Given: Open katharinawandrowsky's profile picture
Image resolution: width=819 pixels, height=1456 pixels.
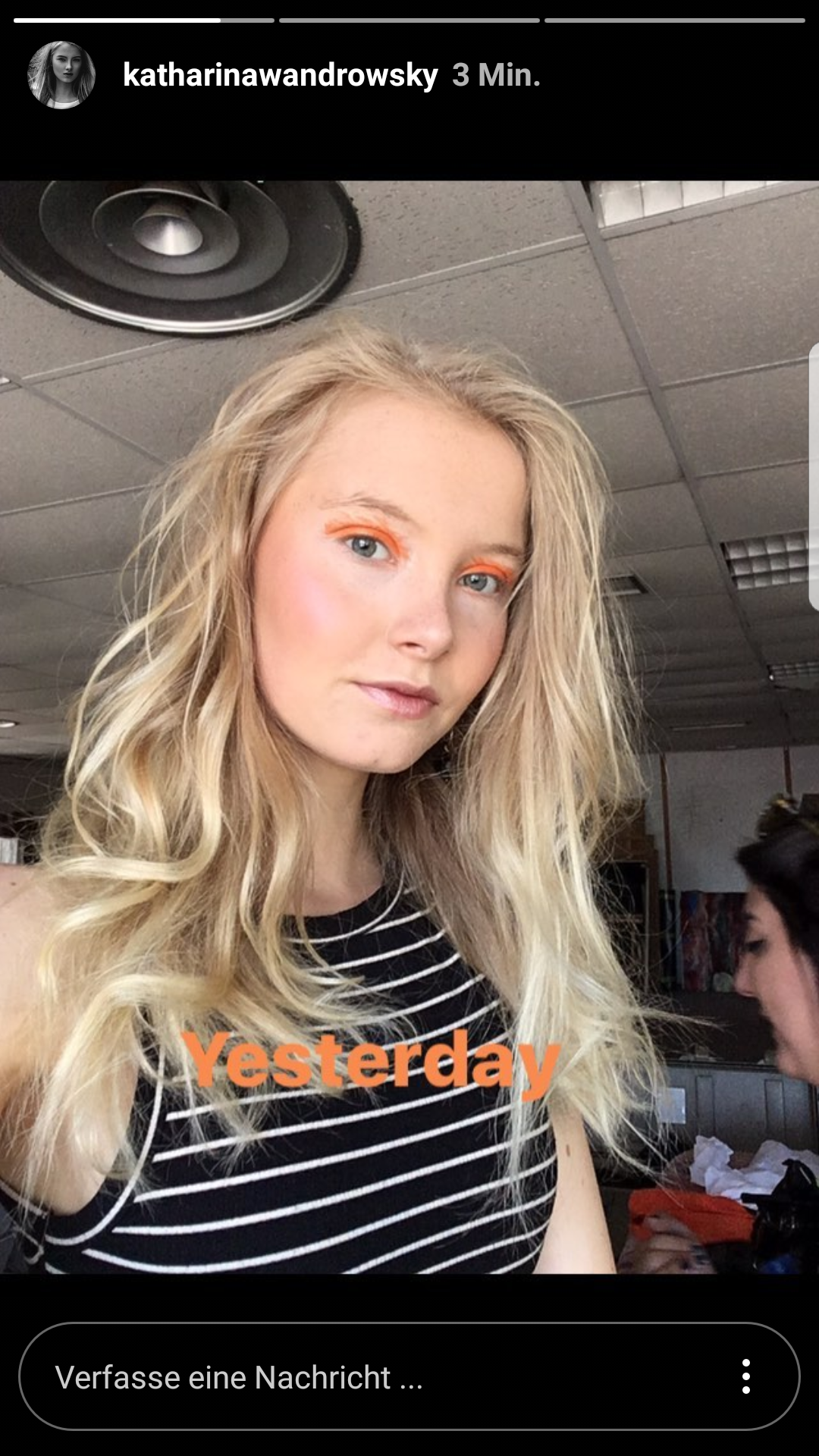Looking at the screenshot, I should (61, 75).
